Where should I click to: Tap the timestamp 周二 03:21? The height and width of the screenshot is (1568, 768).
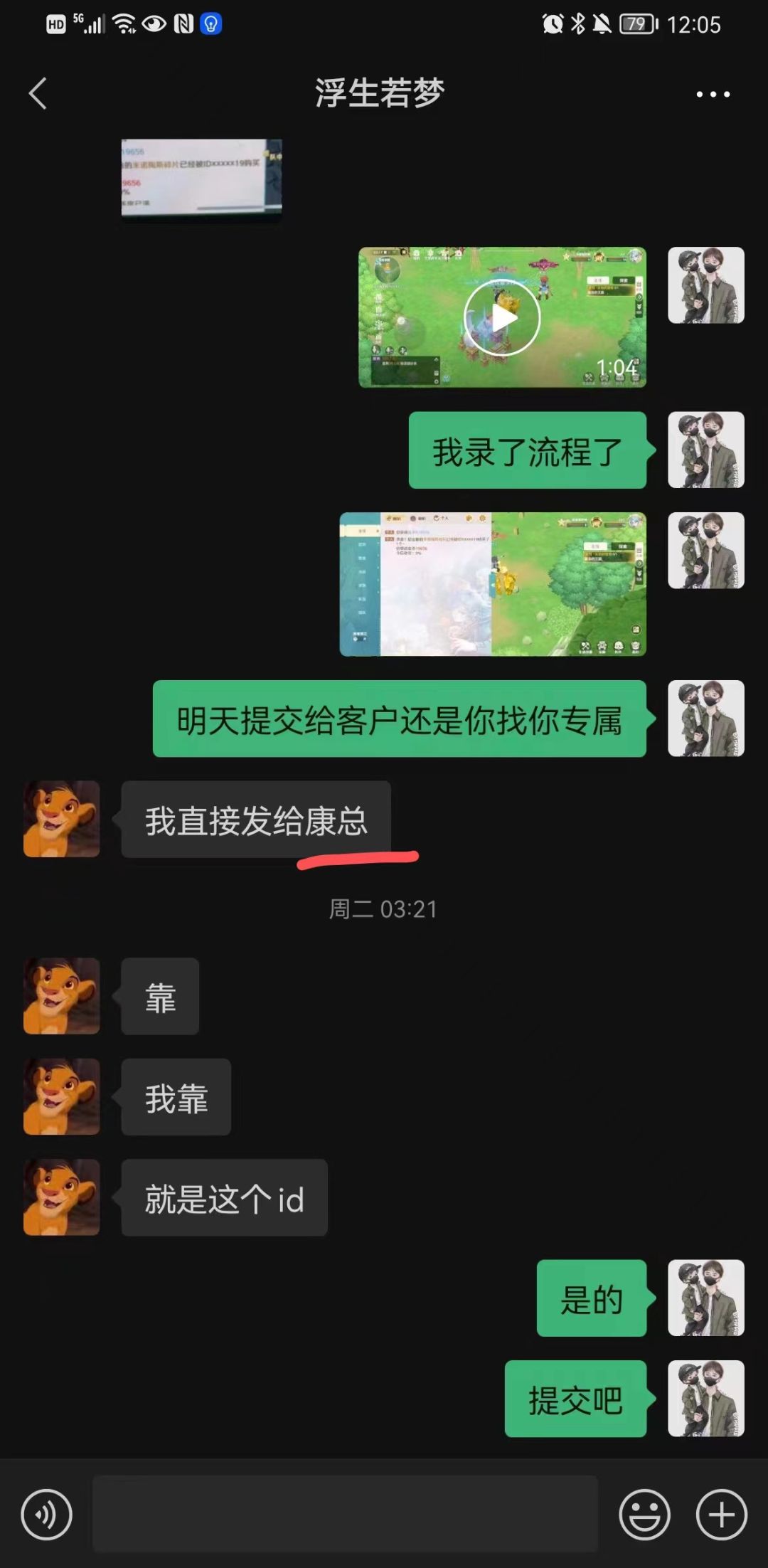380,909
